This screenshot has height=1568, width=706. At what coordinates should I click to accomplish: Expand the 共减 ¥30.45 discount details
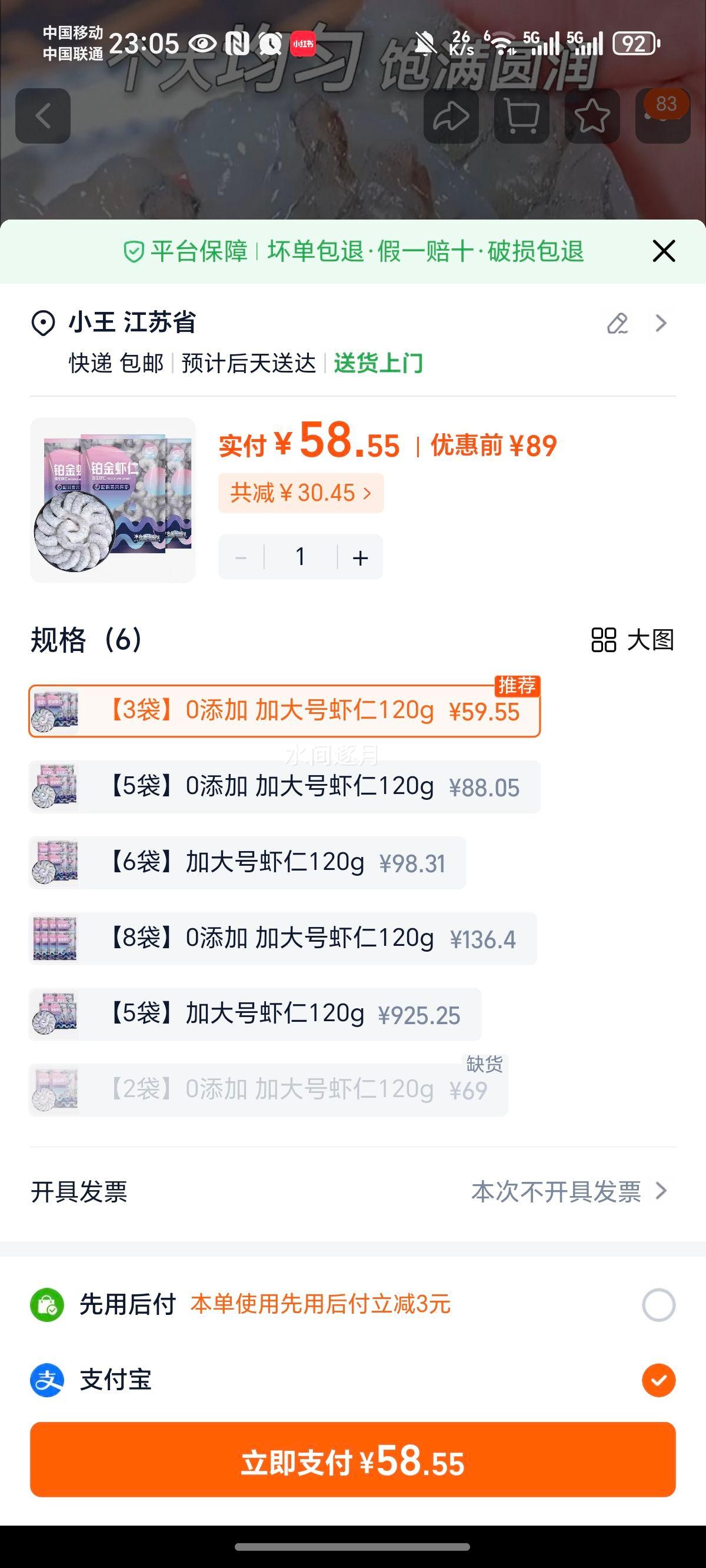point(301,493)
